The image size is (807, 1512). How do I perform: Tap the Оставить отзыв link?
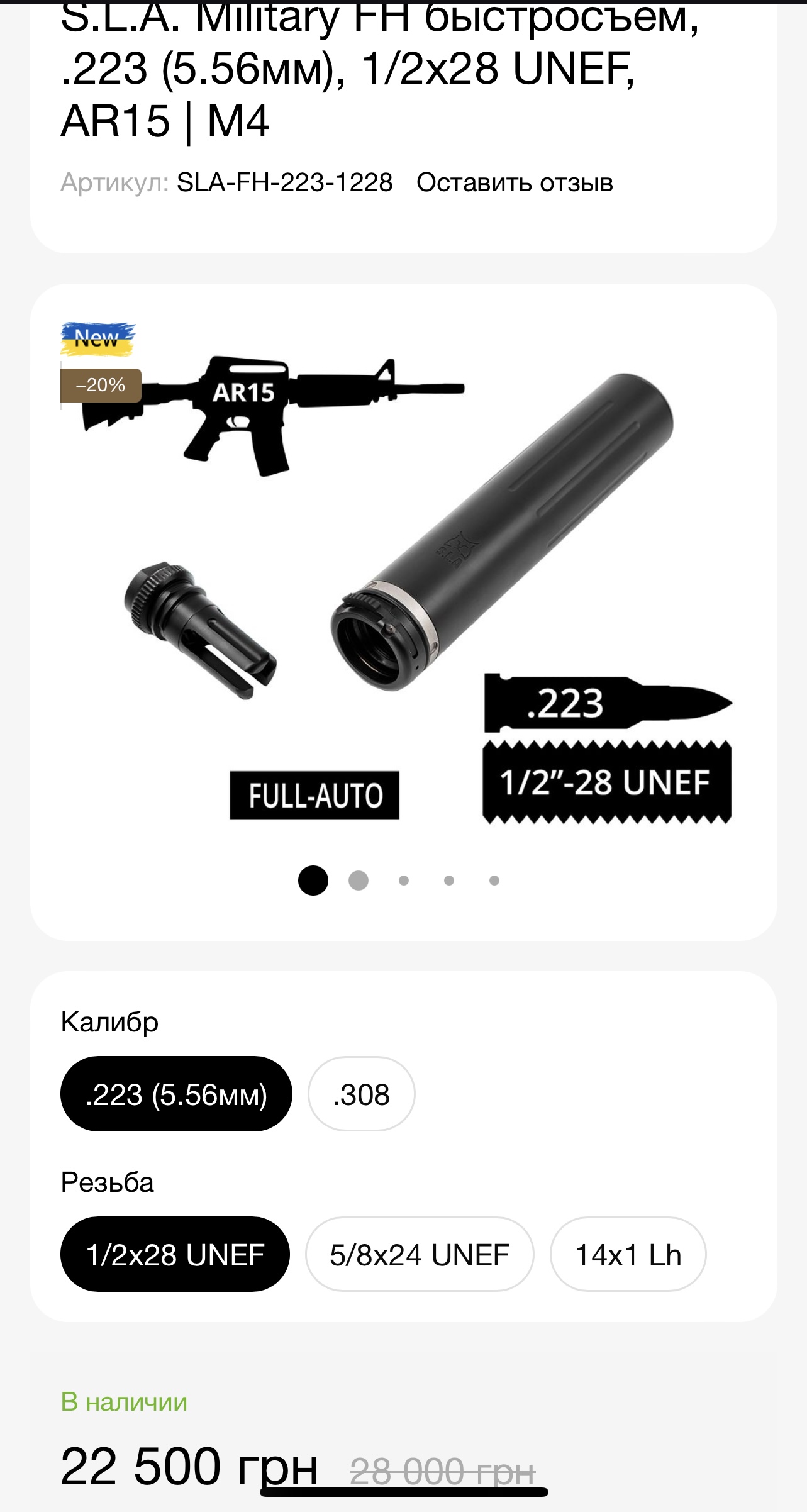[514, 183]
